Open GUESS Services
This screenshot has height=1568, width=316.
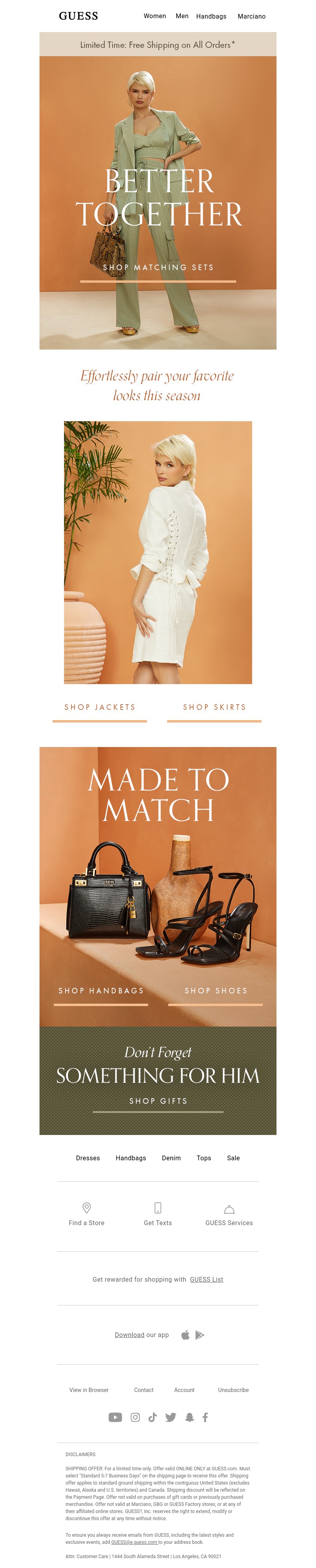[x=229, y=1215]
